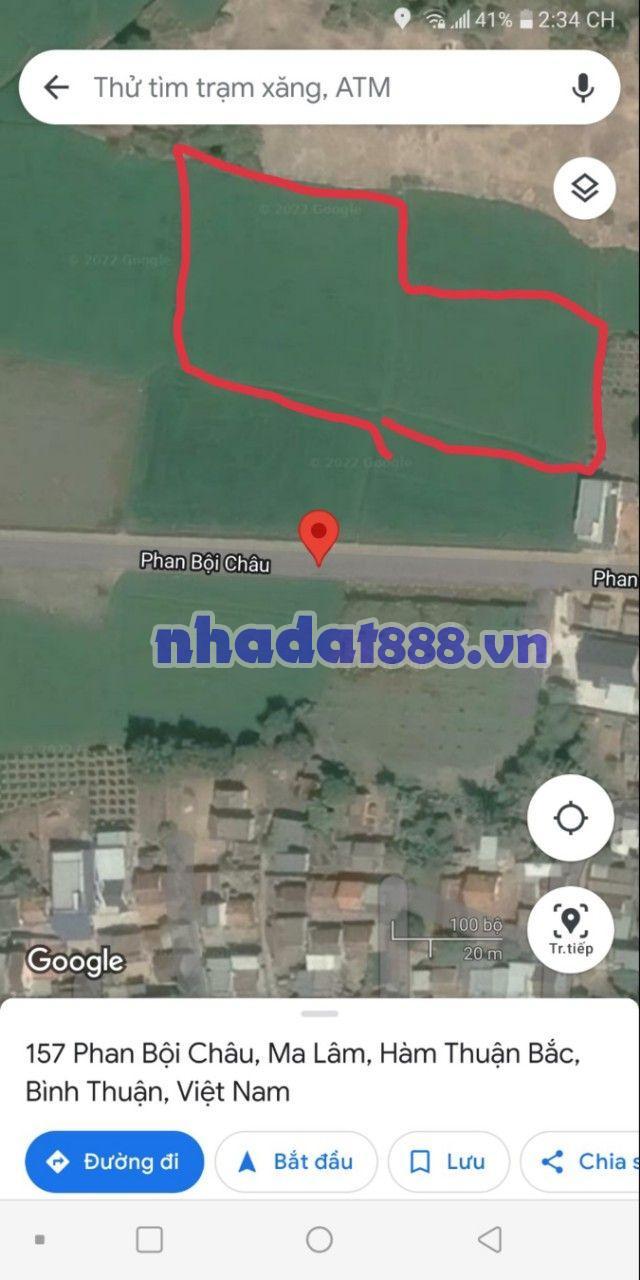Open recent apps from the navigation bar
The height and width of the screenshot is (1280, 640).
[149, 1240]
